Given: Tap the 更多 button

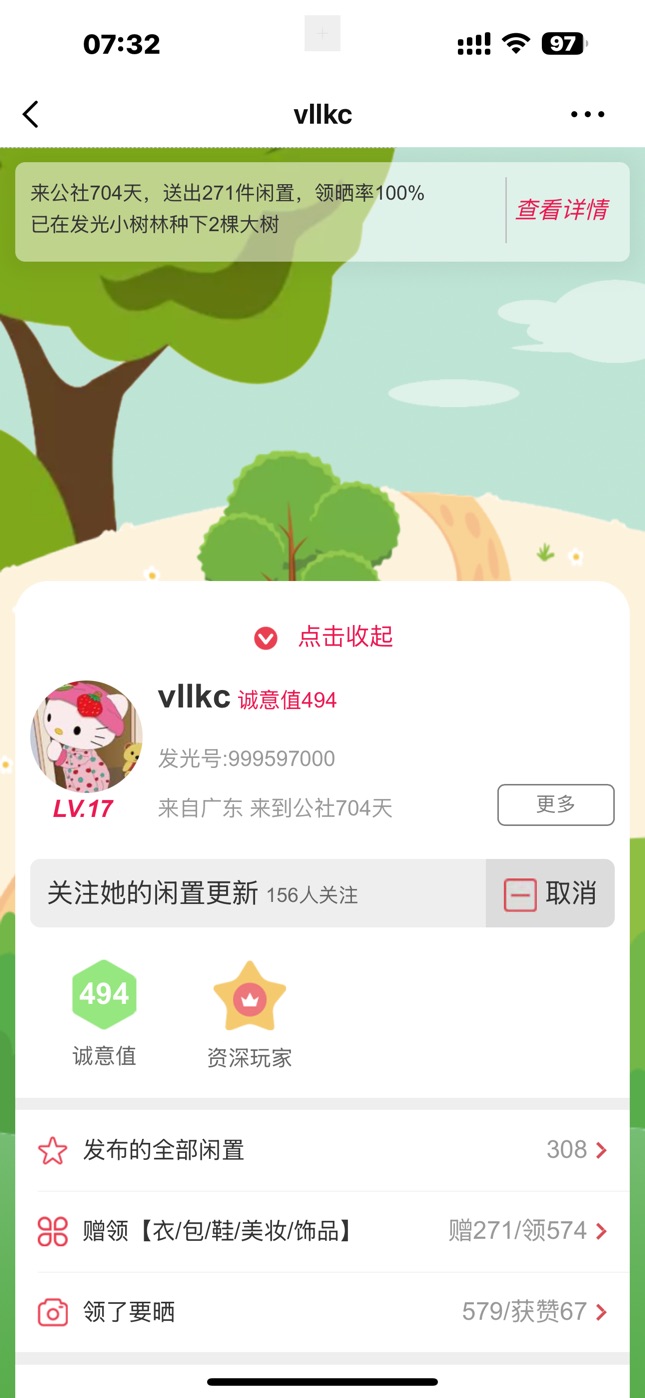Looking at the screenshot, I should 556,805.
